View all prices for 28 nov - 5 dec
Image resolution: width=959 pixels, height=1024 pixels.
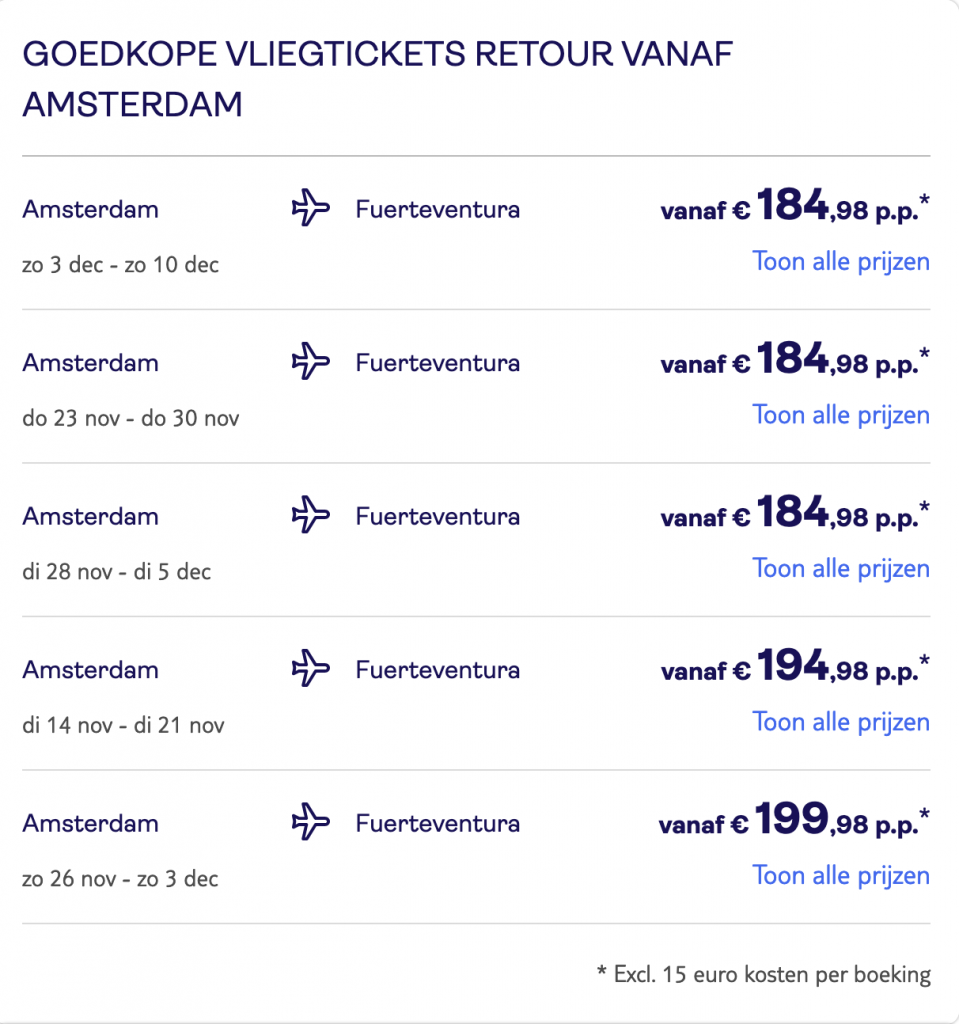pyautogui.click(x=841, y=569)
